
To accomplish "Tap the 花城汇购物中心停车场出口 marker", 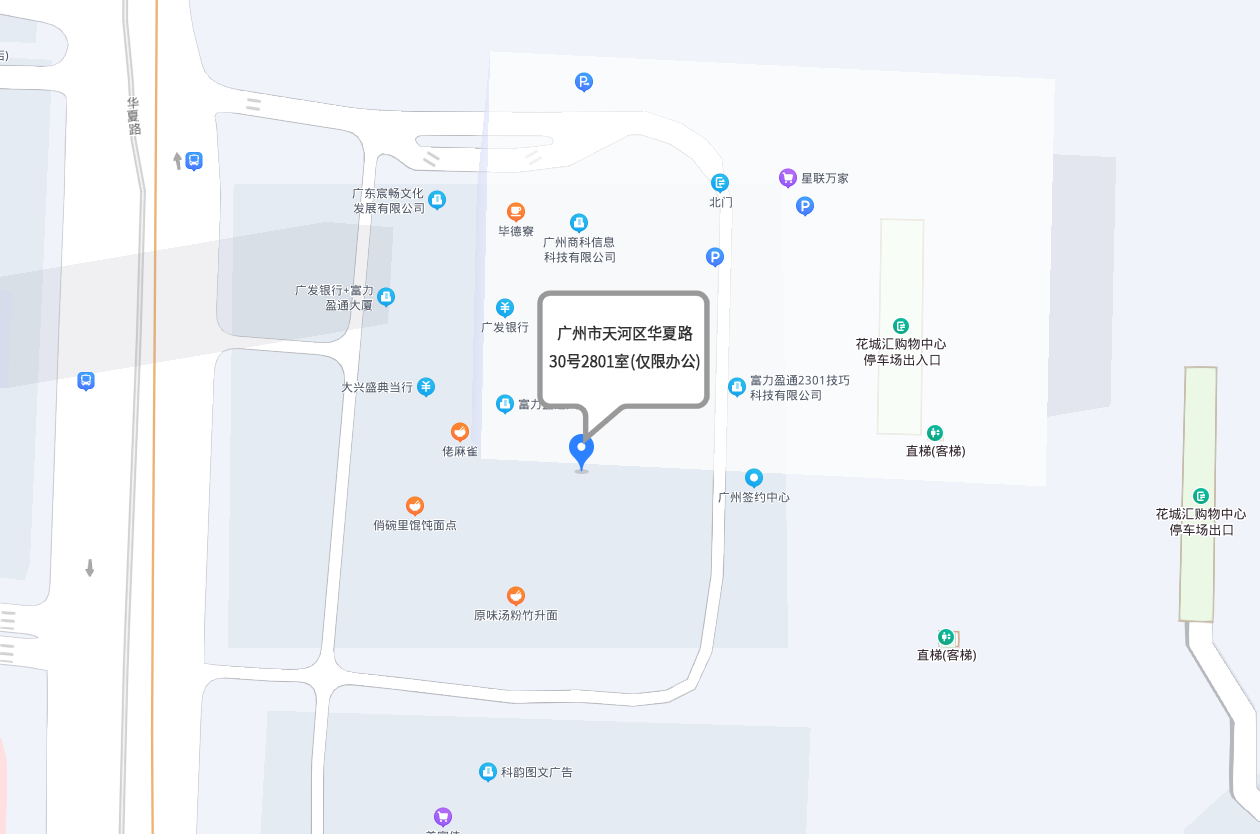I will (1201, 496).
